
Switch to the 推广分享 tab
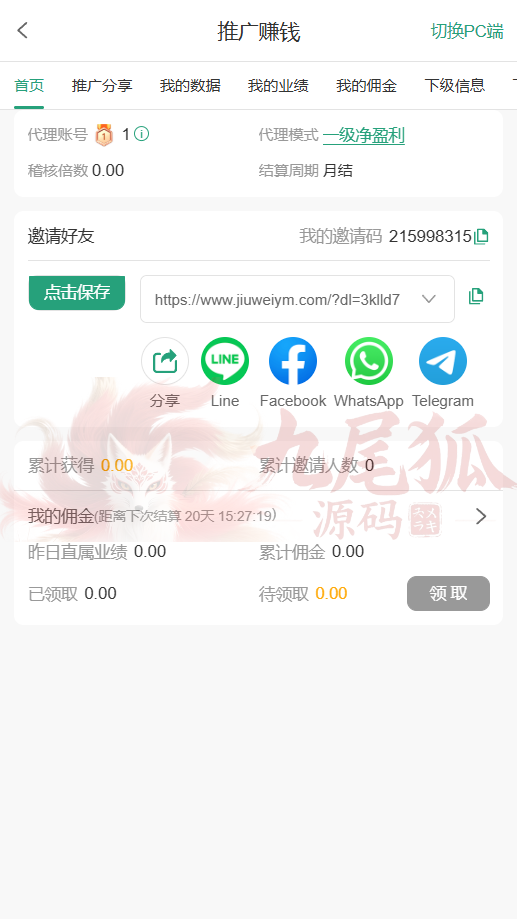(x=102, y=86)
